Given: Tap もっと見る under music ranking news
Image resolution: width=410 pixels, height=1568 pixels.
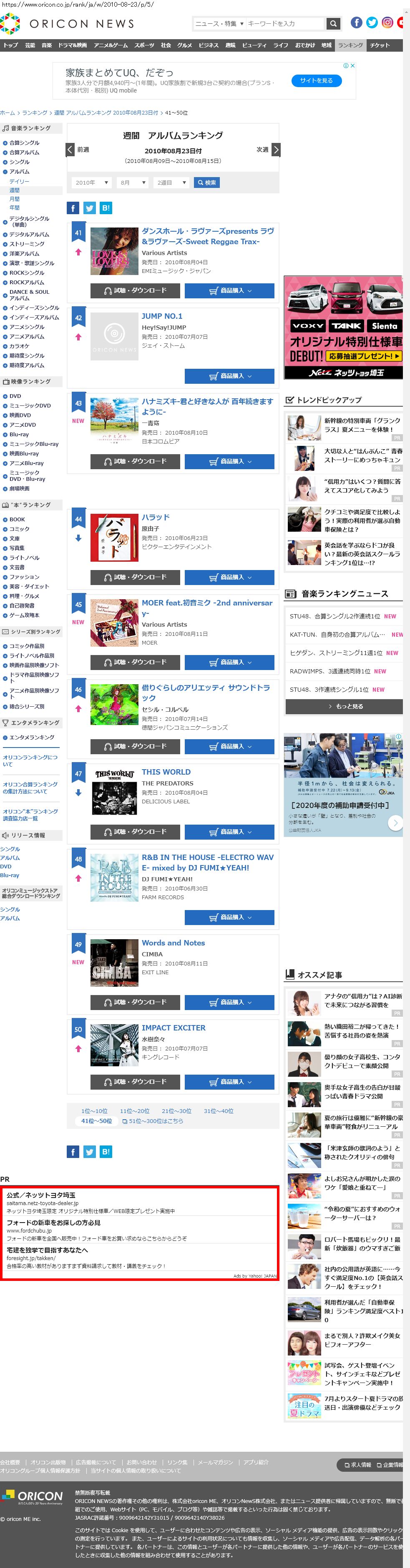Looking at the screenshot, I should [x=345, y=707].
